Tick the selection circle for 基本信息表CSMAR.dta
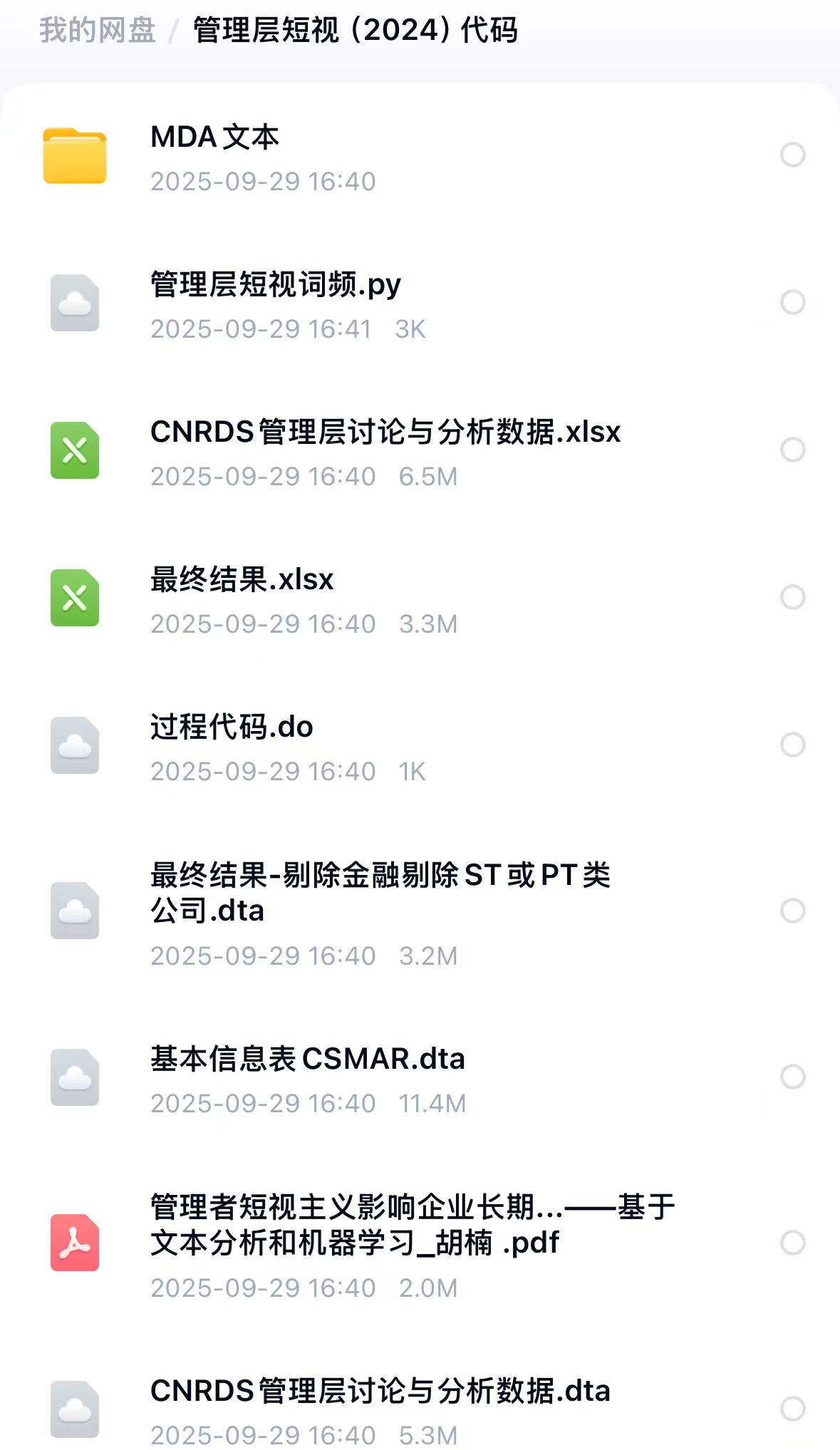The image size is (840, 1450). 792,1077
